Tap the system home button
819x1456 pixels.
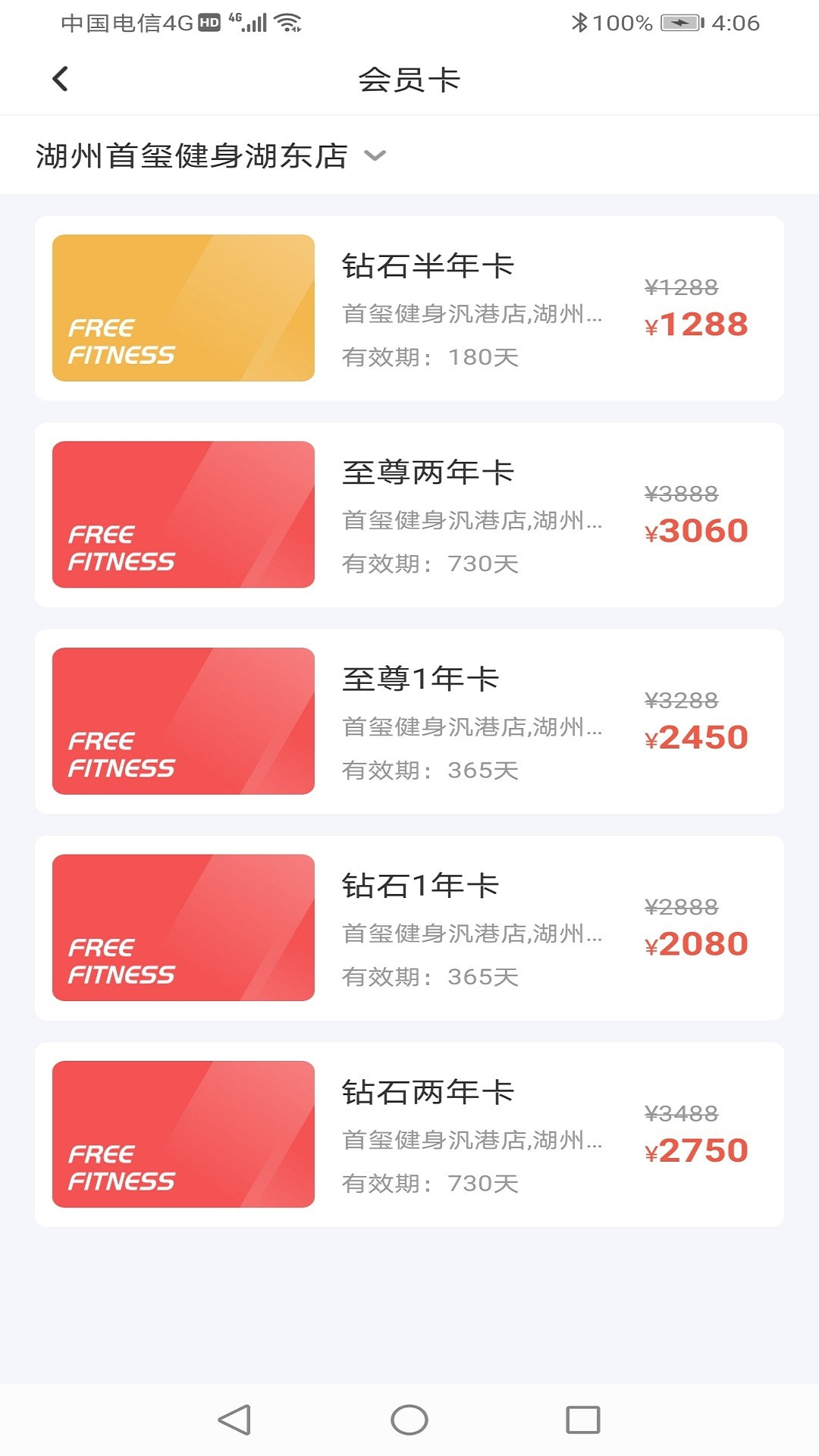pos(409,1420)
